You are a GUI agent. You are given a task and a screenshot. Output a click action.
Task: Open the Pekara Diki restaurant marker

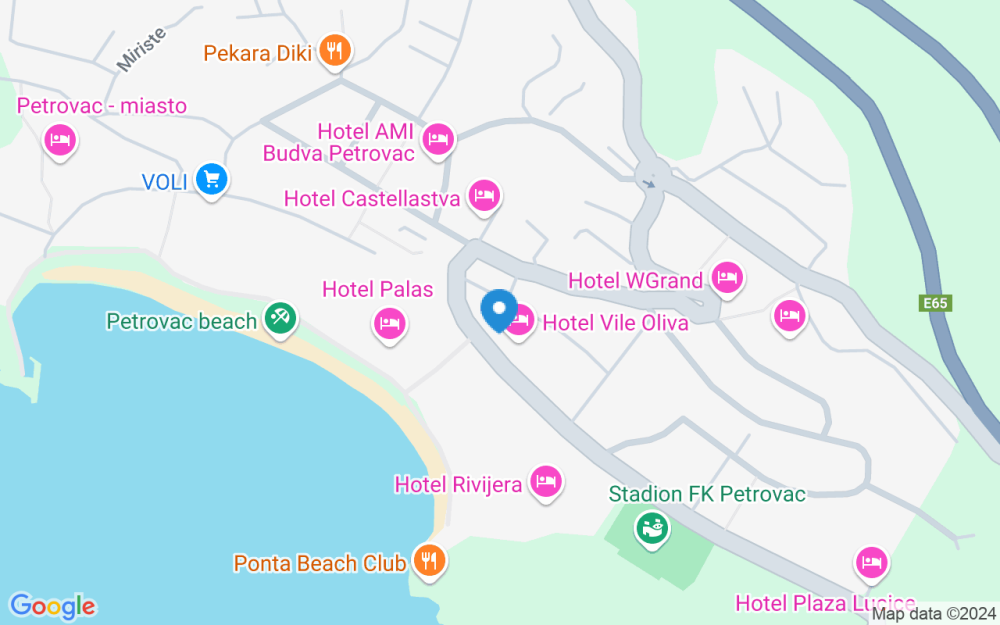pyautogui.click(x=335, y=50)
